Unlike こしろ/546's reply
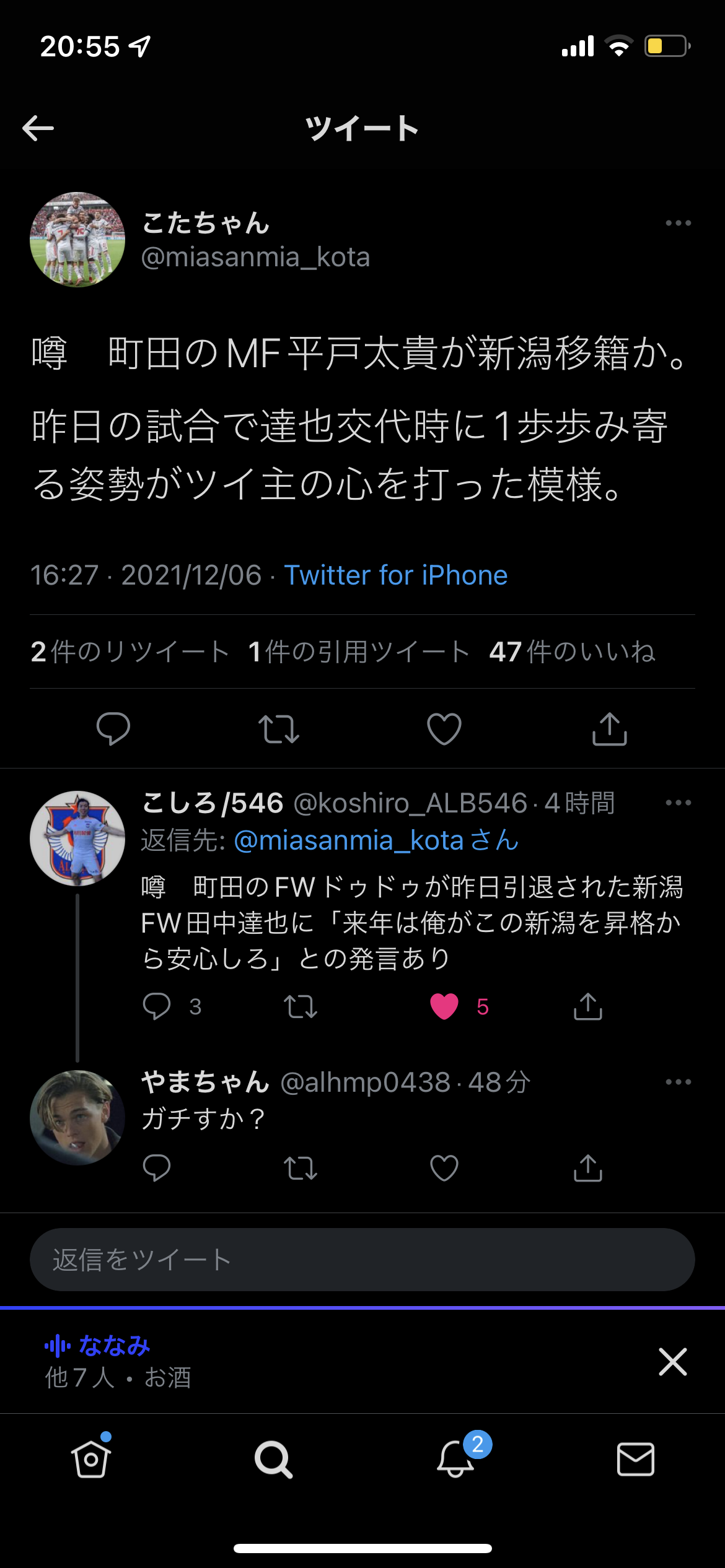The height and width of the screenshot is (1568, 725). point(444,1006)
